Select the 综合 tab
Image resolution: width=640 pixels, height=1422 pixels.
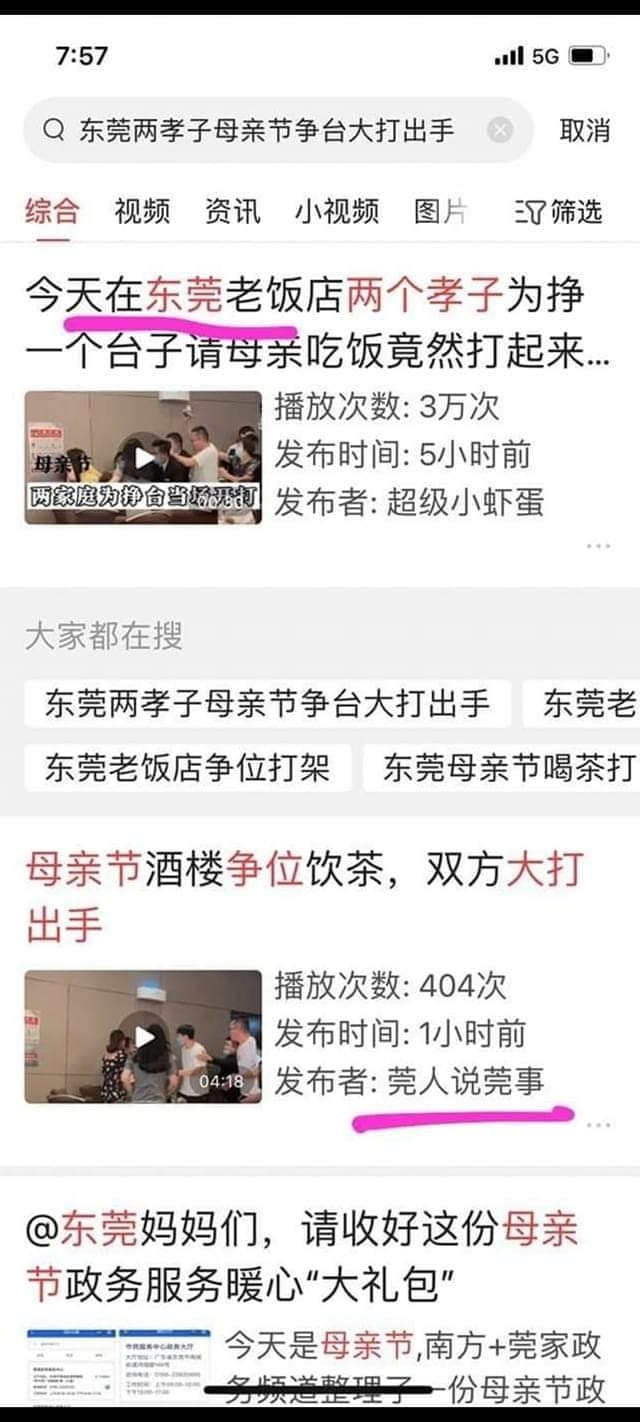51,211
